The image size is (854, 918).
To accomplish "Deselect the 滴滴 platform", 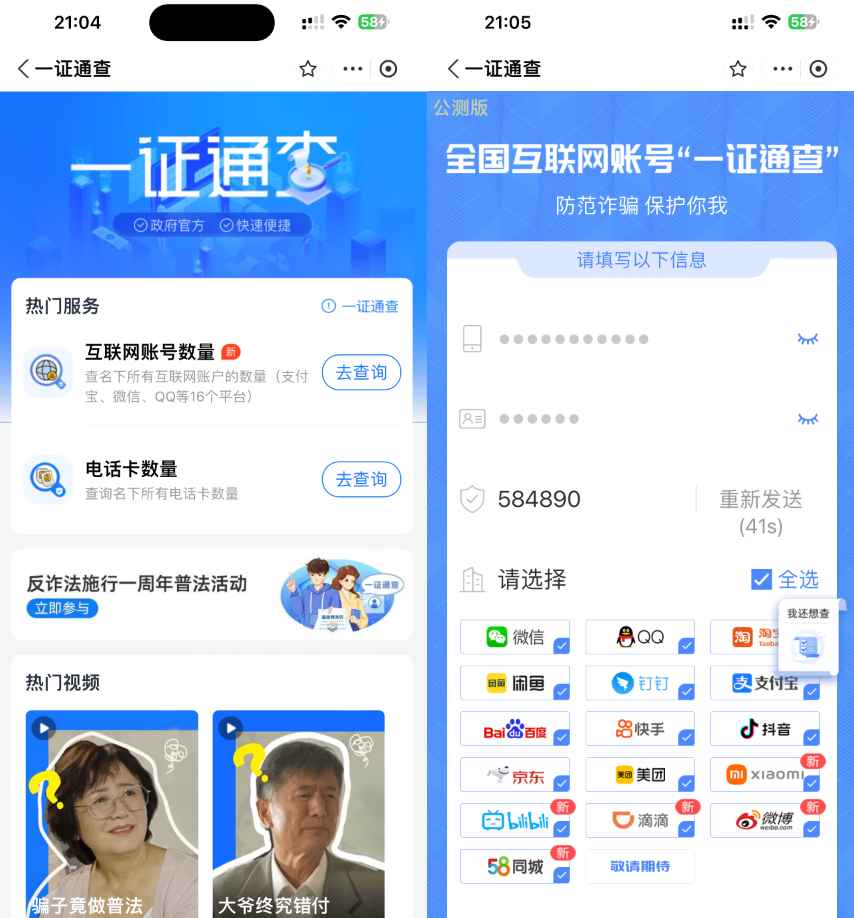I will point(640,820).
